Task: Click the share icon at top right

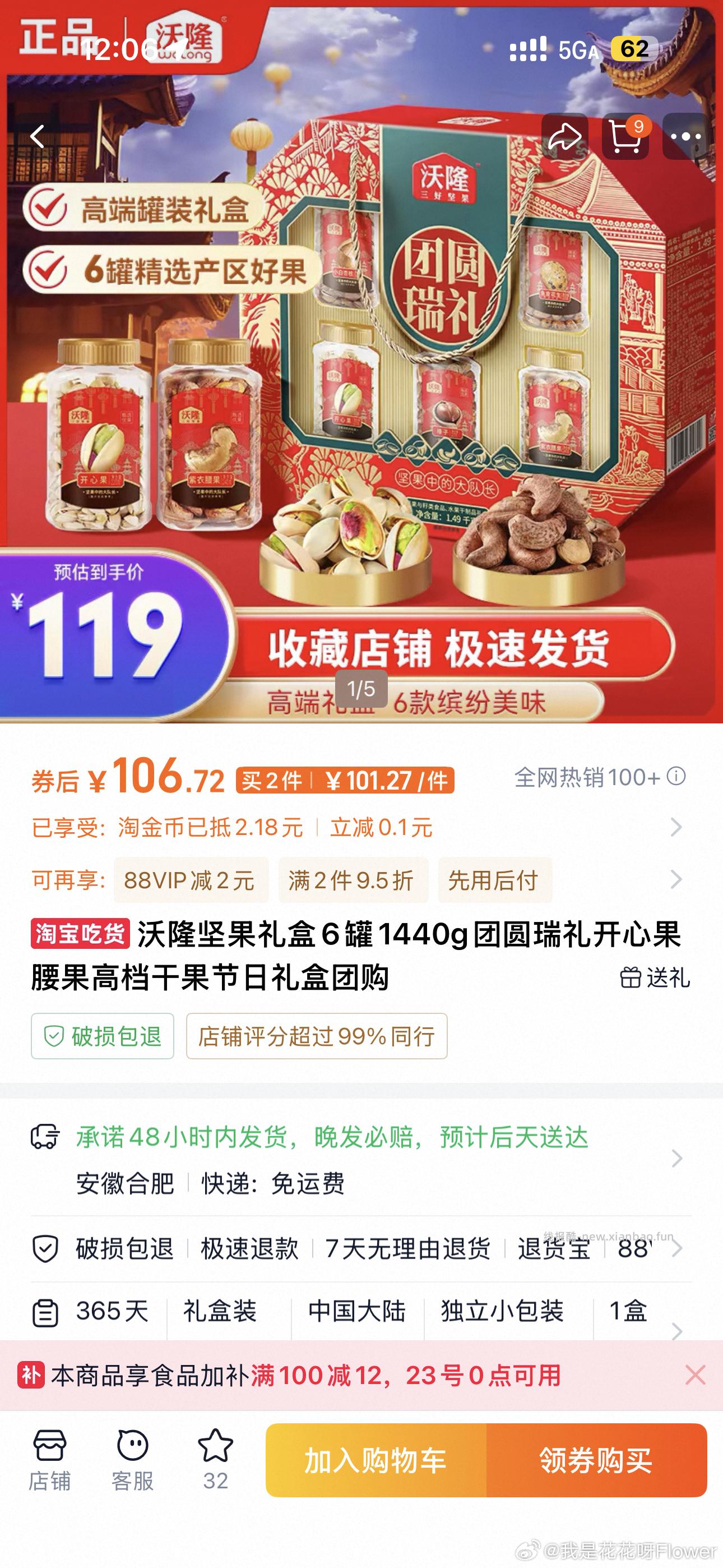Action: pyautogui.click(x=566, y=136)
